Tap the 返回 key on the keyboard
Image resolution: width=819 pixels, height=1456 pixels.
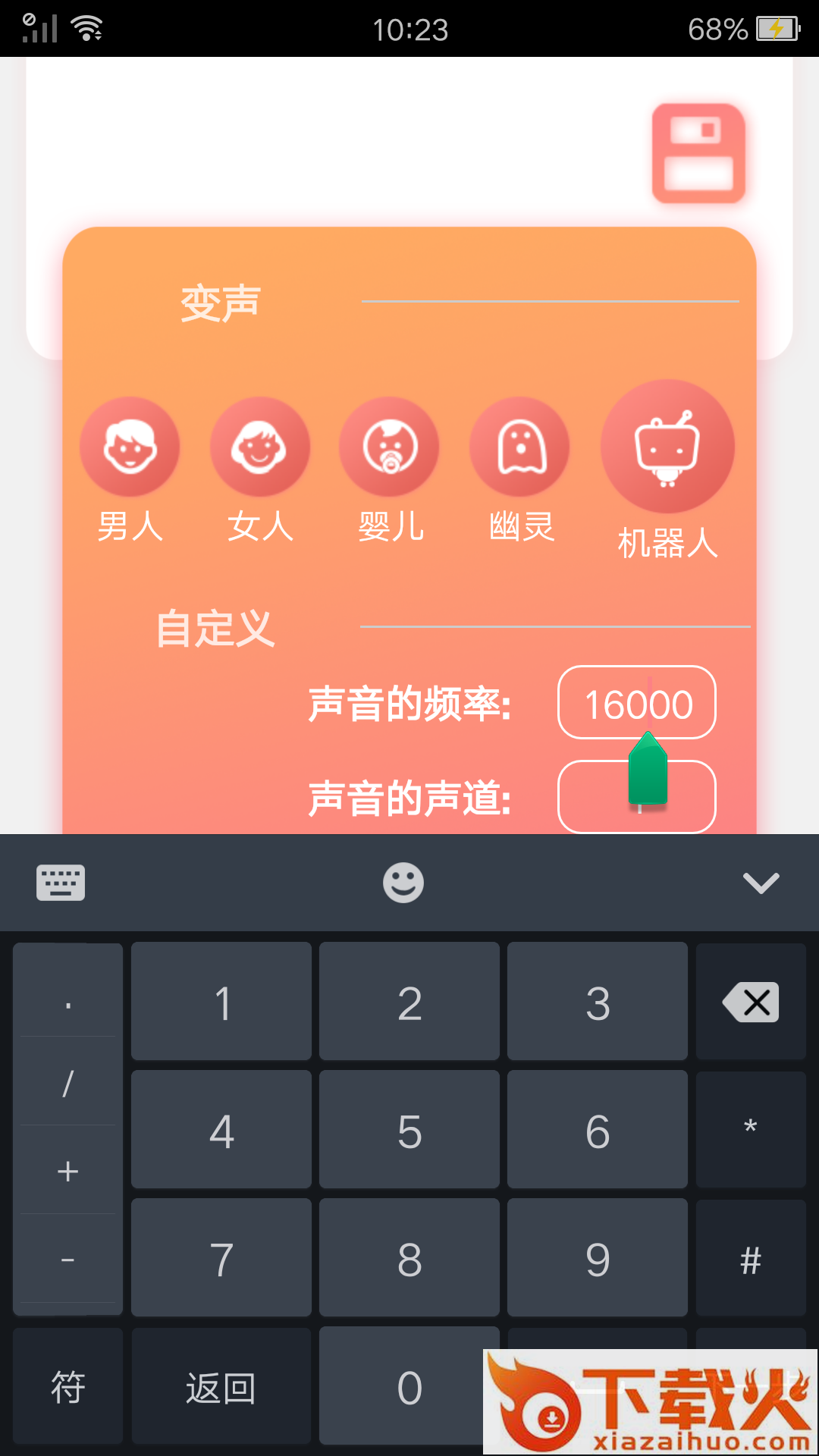221,1387
